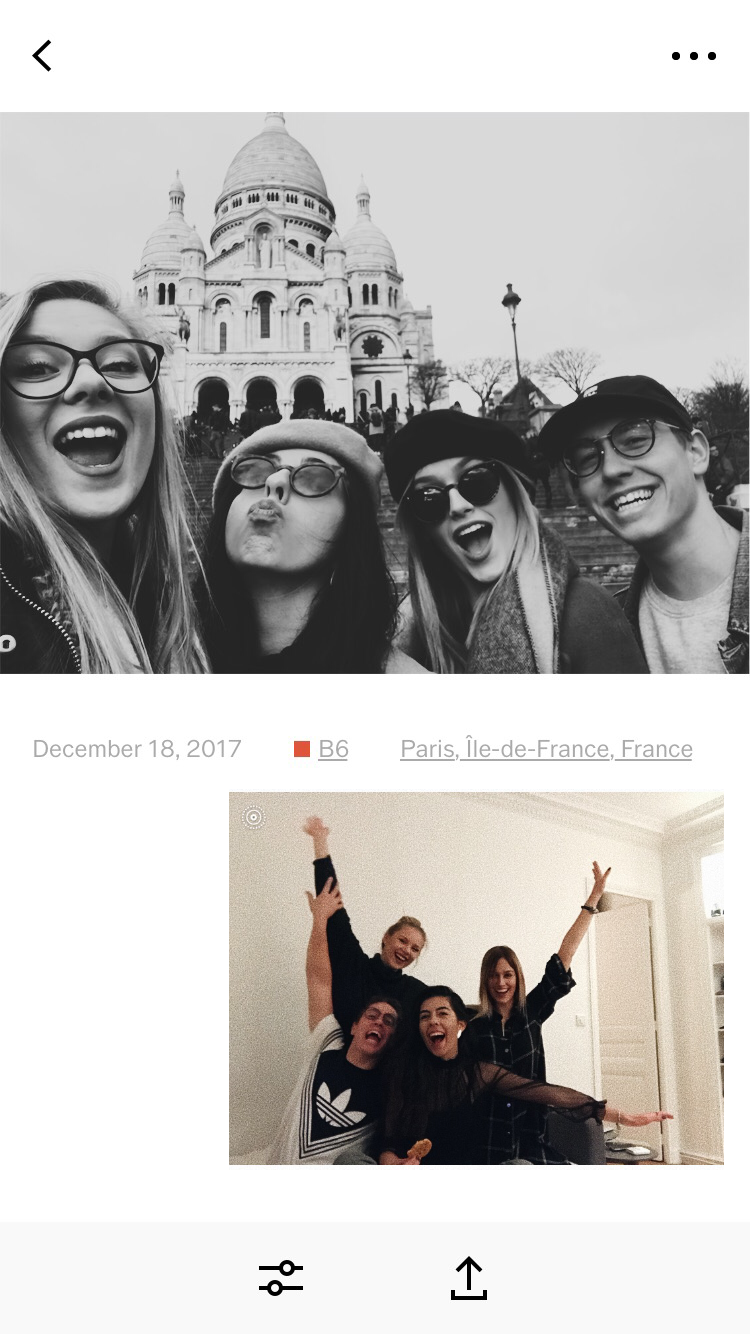Open the B6 filter link

pos(332,749)
